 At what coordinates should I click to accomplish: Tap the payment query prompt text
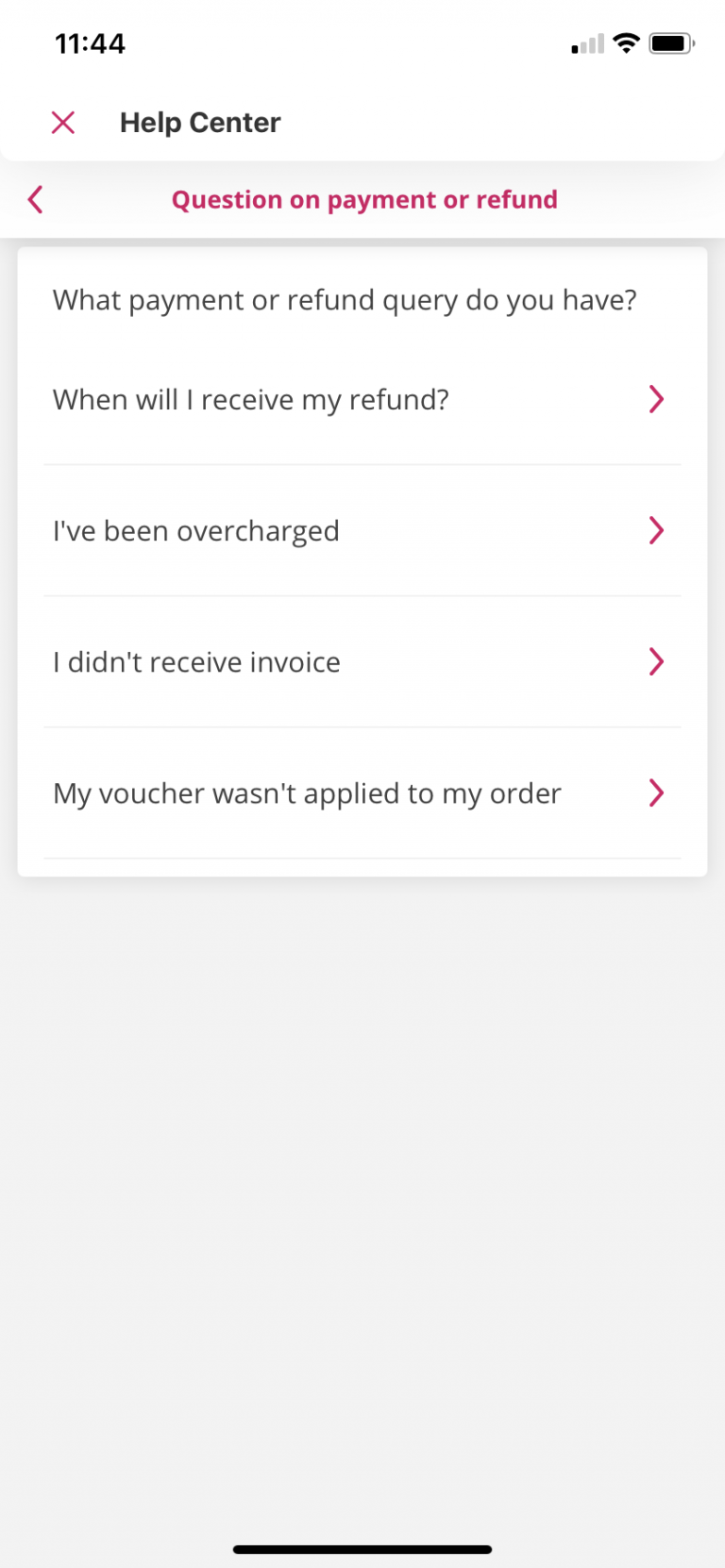(345, 299)
